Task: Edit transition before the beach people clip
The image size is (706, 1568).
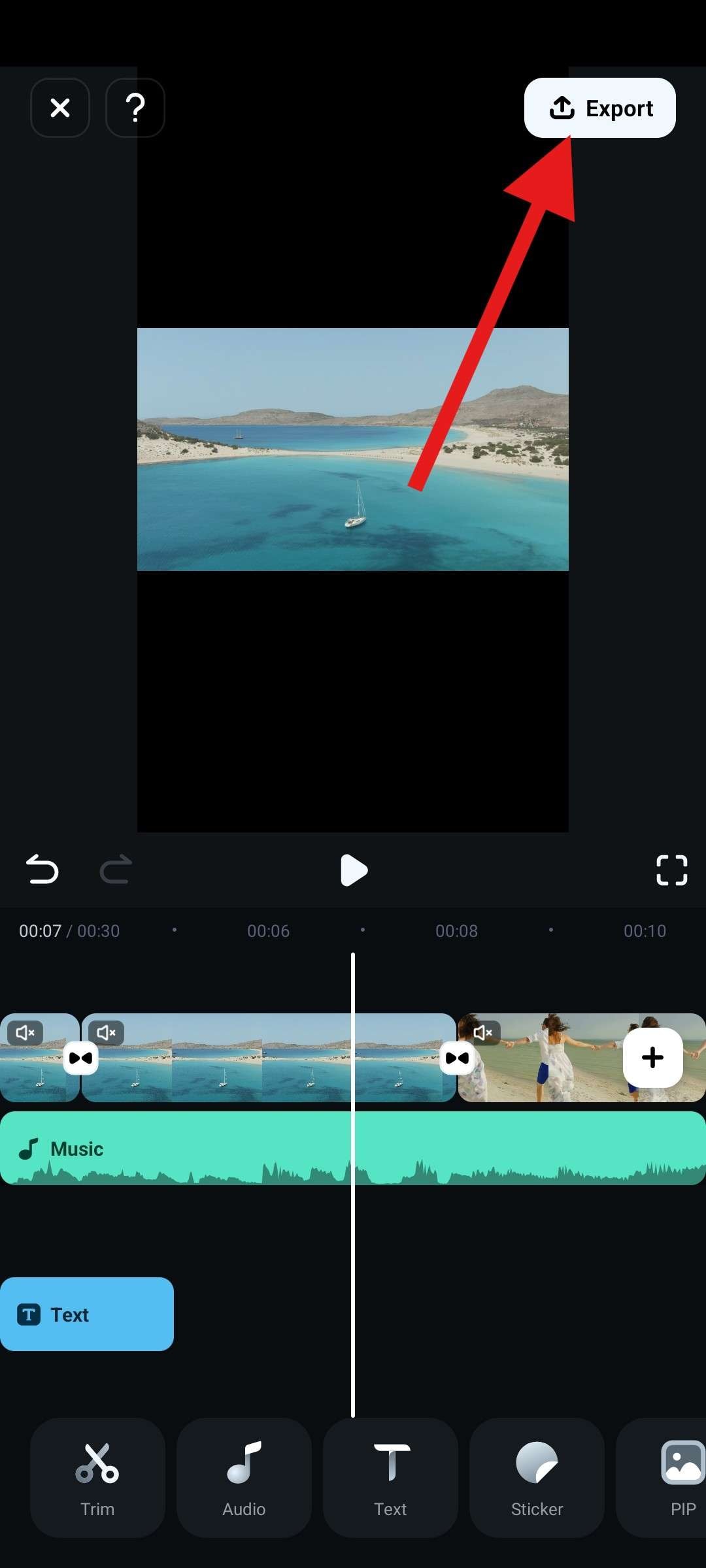Action: point(457,1058)
